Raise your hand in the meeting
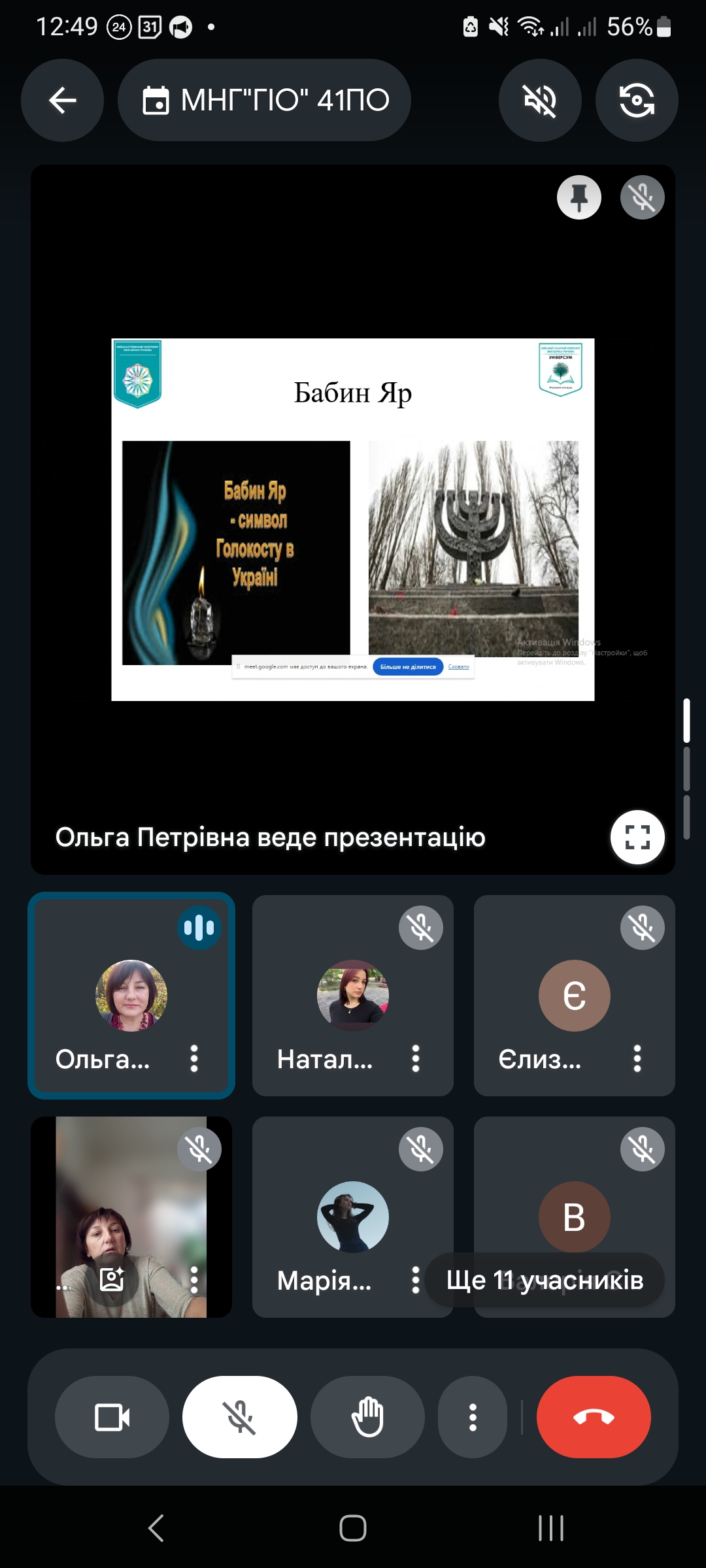 (367, 1417)
